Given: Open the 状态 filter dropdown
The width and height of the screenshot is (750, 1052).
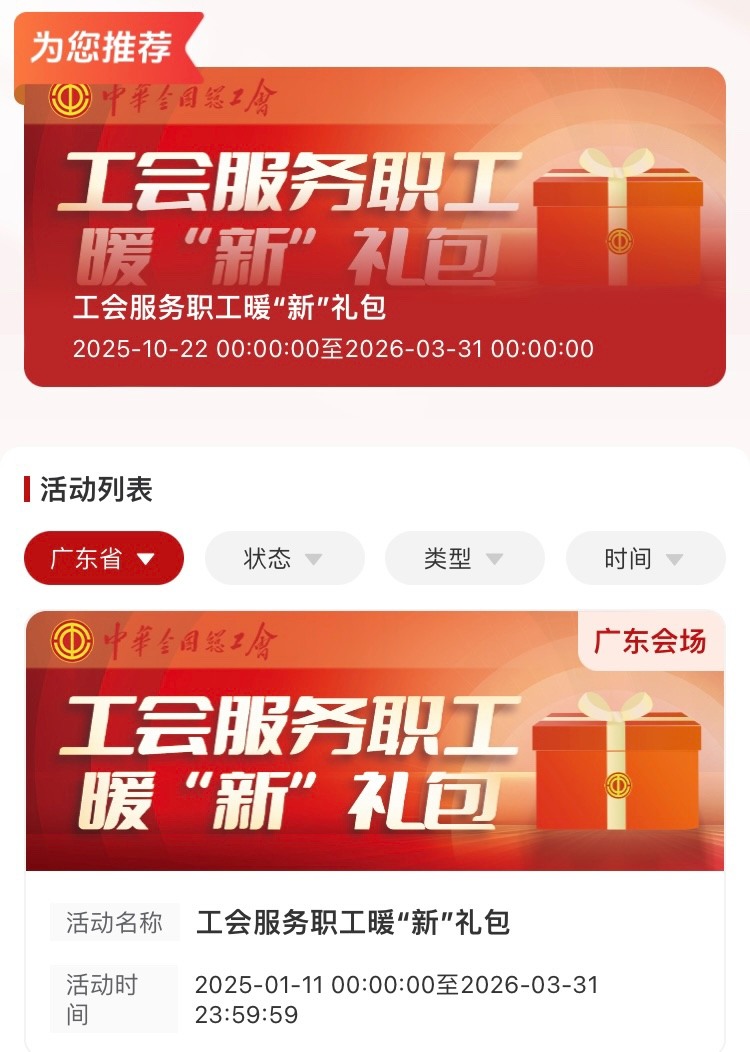Looking at the screenshot, I should coord(284,558).
